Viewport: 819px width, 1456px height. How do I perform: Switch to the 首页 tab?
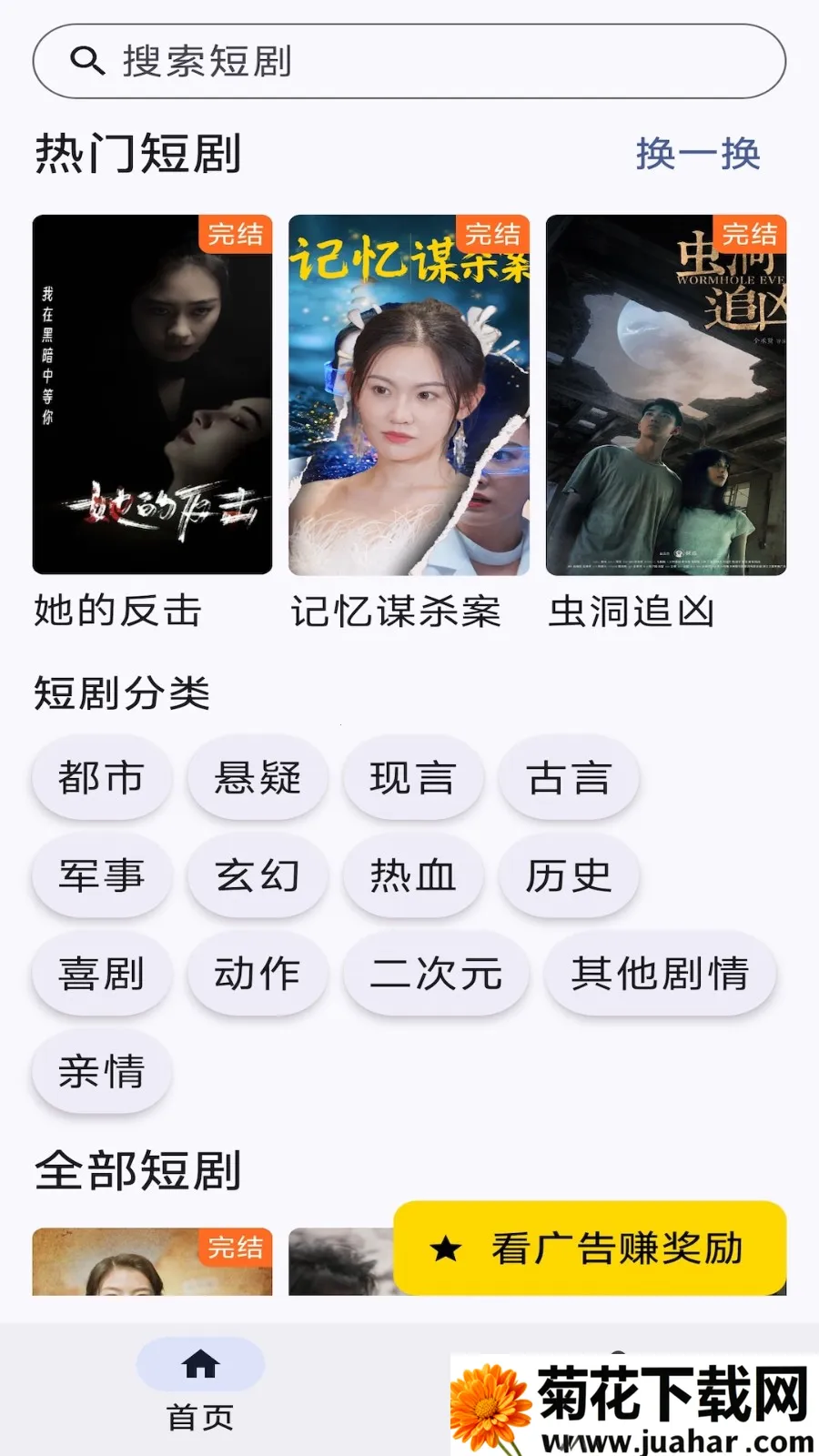200,1385
